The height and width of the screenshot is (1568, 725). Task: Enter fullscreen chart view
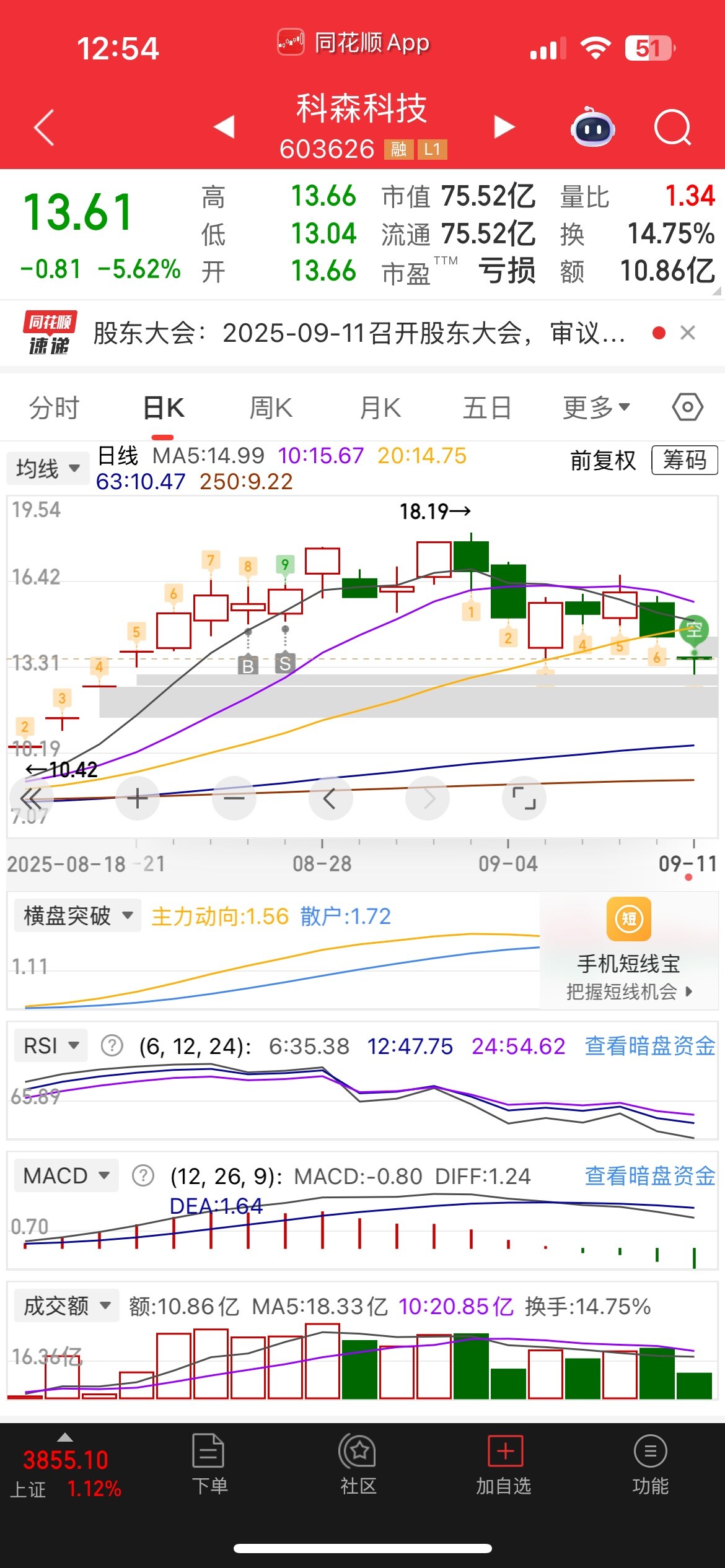pos(524,799)
